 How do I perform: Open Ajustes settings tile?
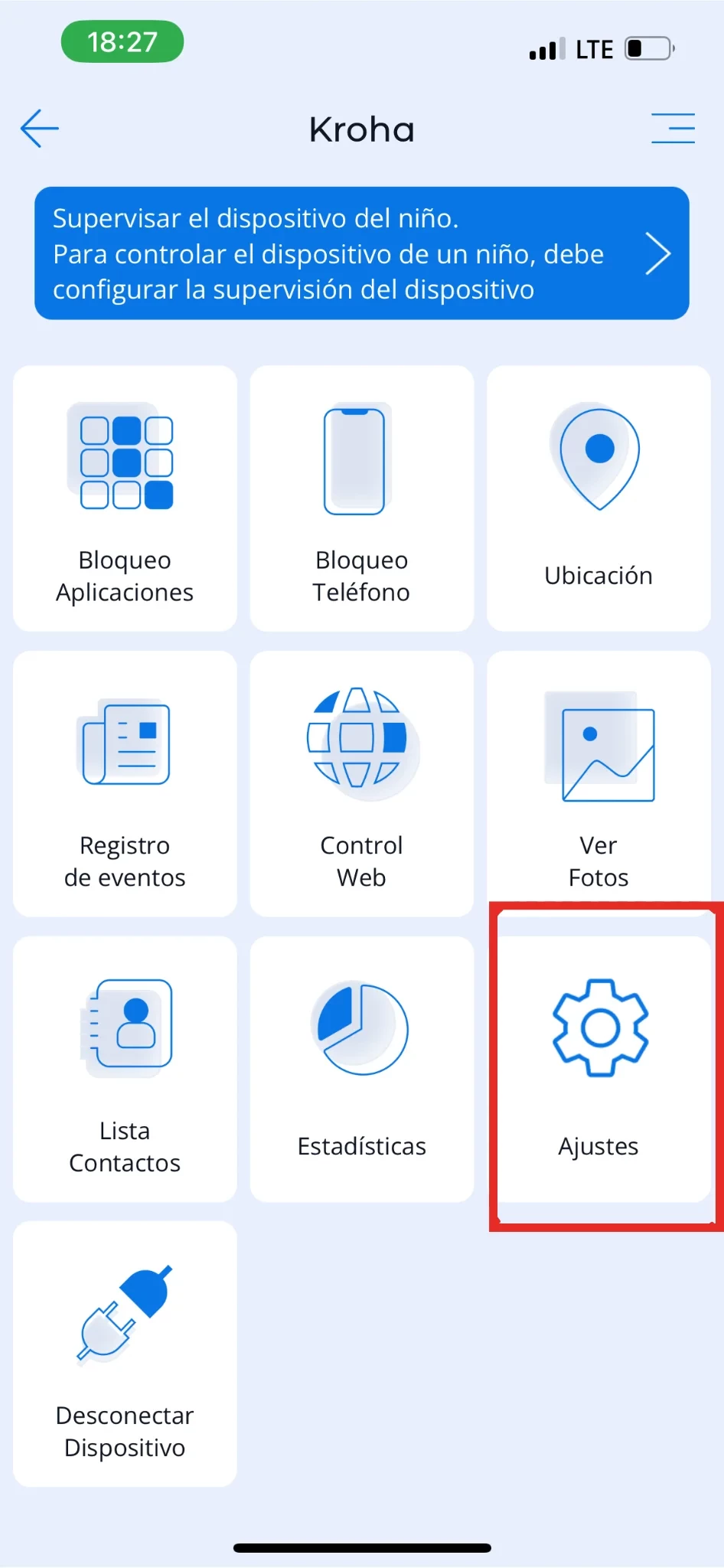[598, 1069]
